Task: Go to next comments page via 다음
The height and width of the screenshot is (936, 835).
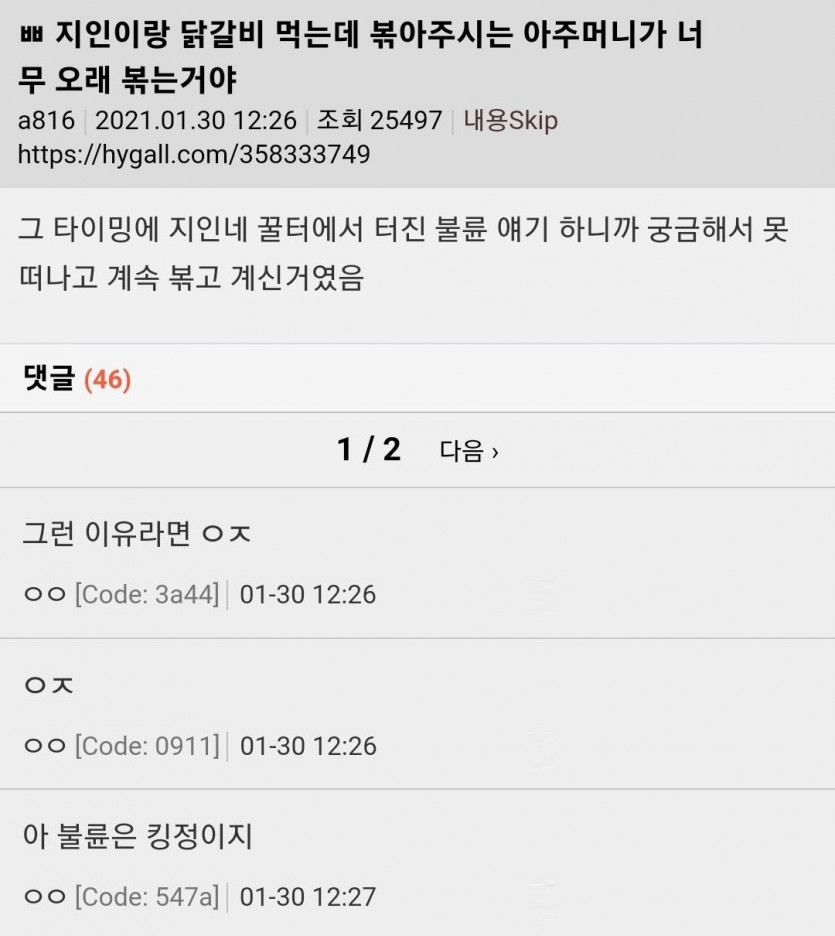Action: (x=469, y=451)
